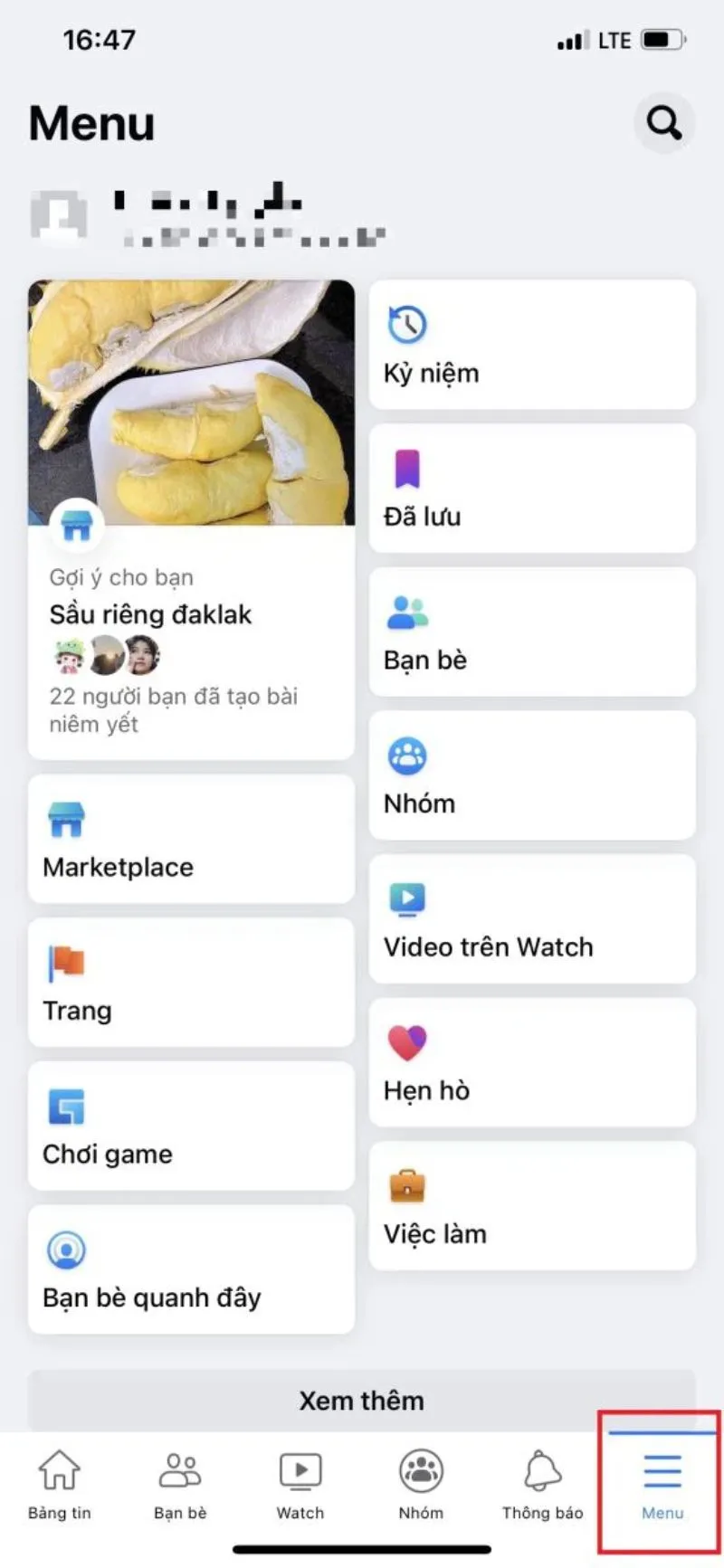This screenshot has width=724, height=1568.
Task: Open Bạn bè quanh đây nearby friends
Action: click(x=190, y=1270)
